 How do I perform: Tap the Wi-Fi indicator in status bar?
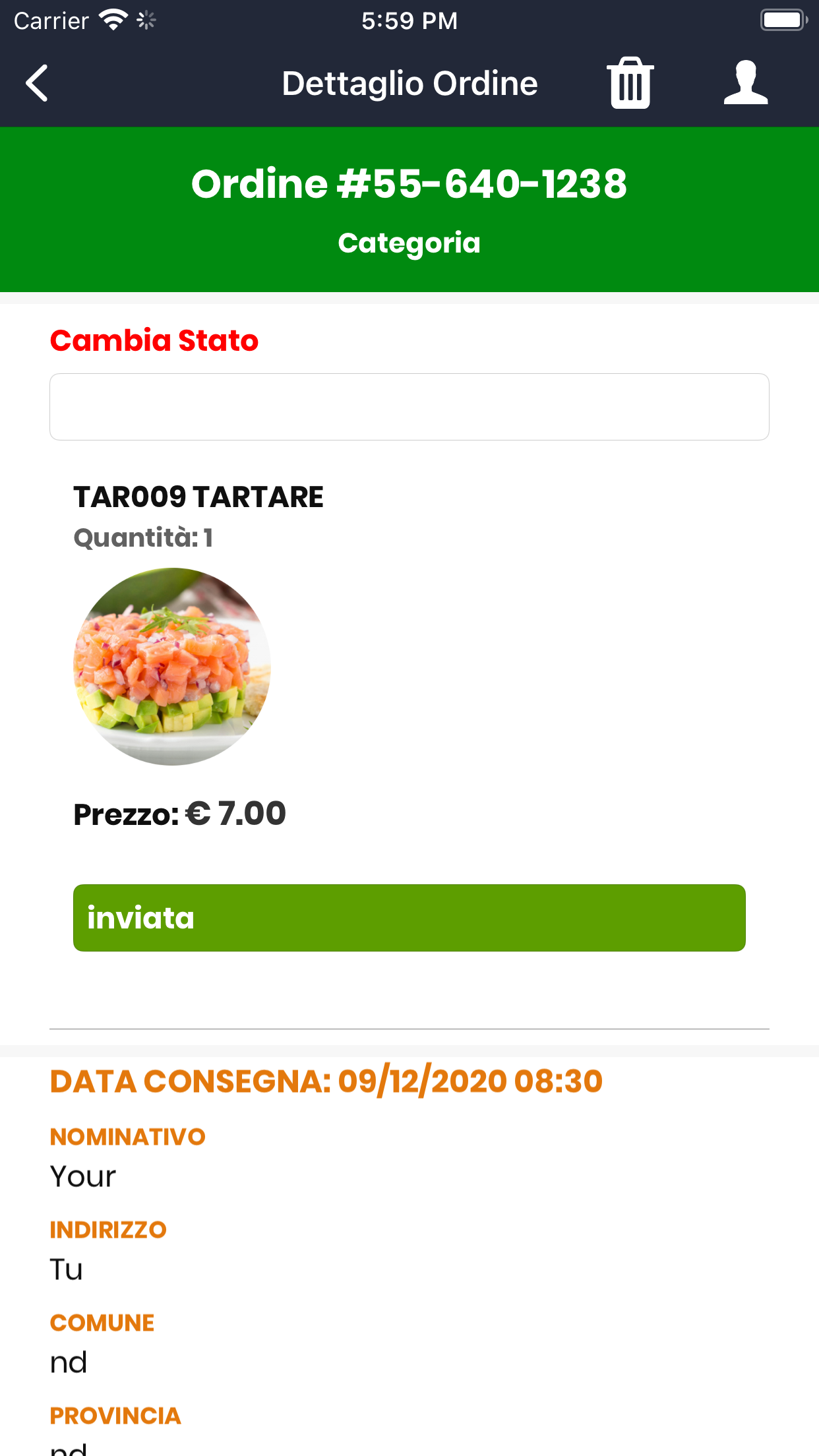tap(112, 18)
